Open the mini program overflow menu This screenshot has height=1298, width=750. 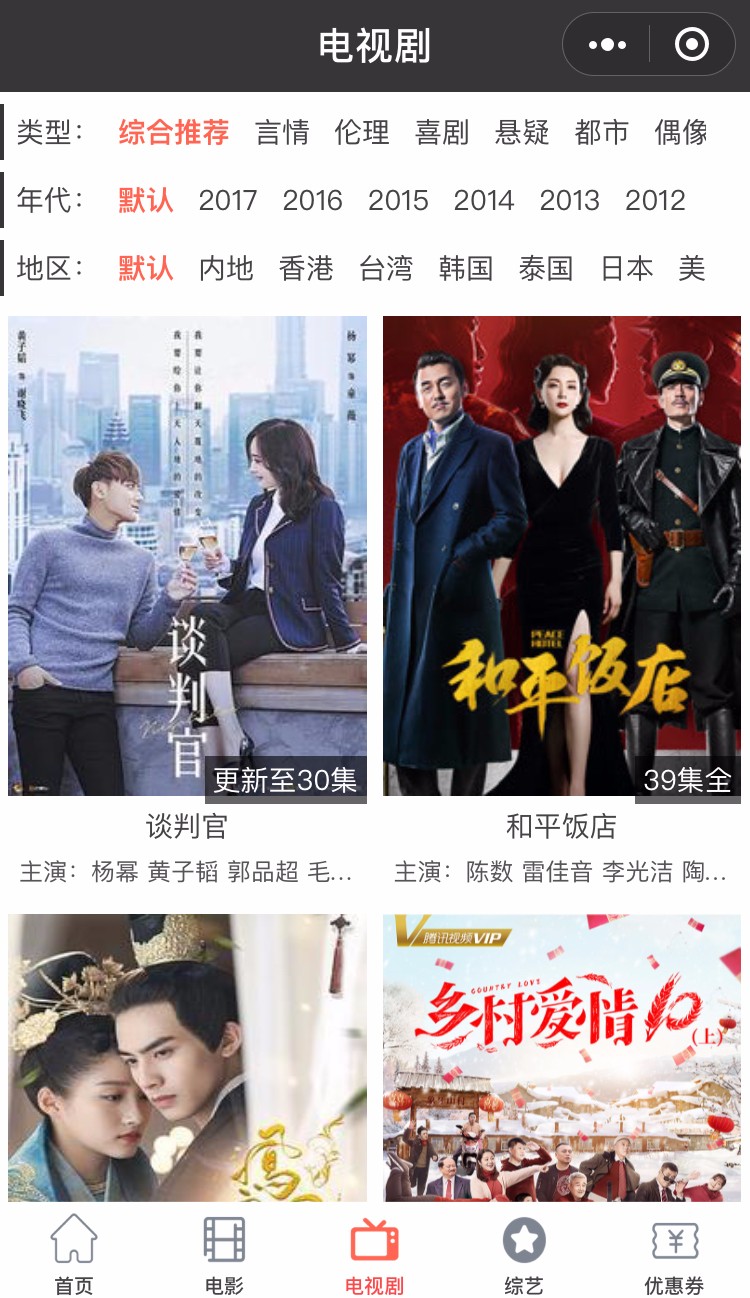click(607, 45)
